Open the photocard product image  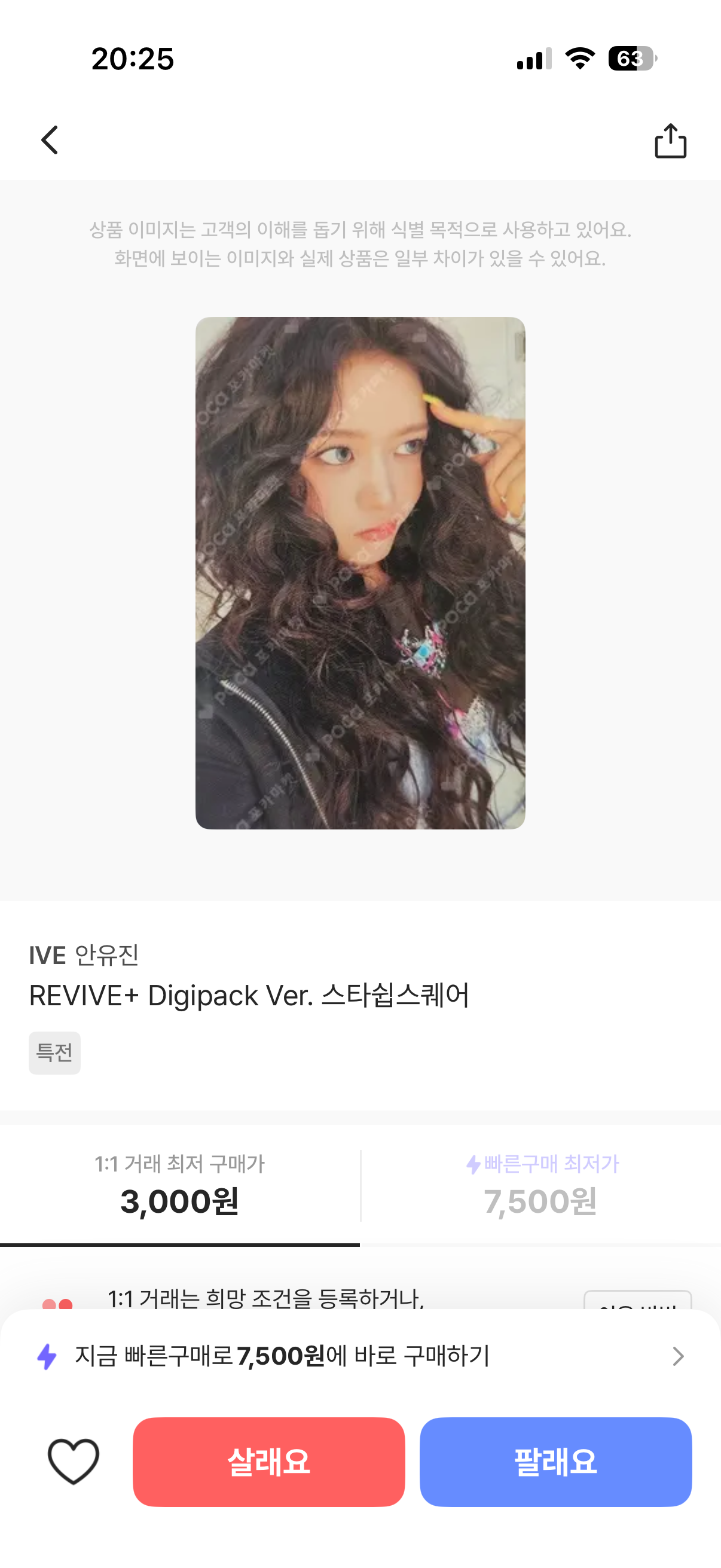click(360, 573)
